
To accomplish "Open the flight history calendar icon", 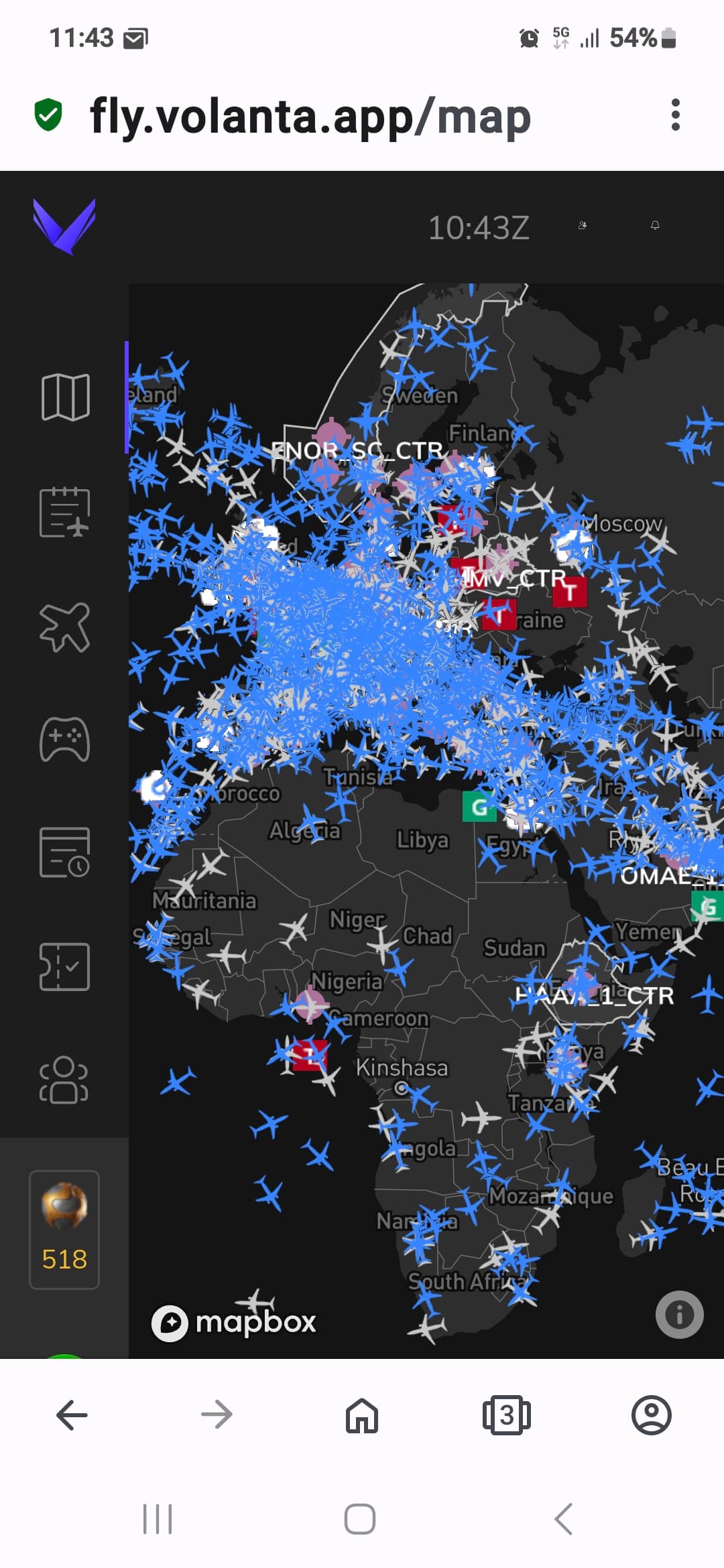I will [65, 852].
